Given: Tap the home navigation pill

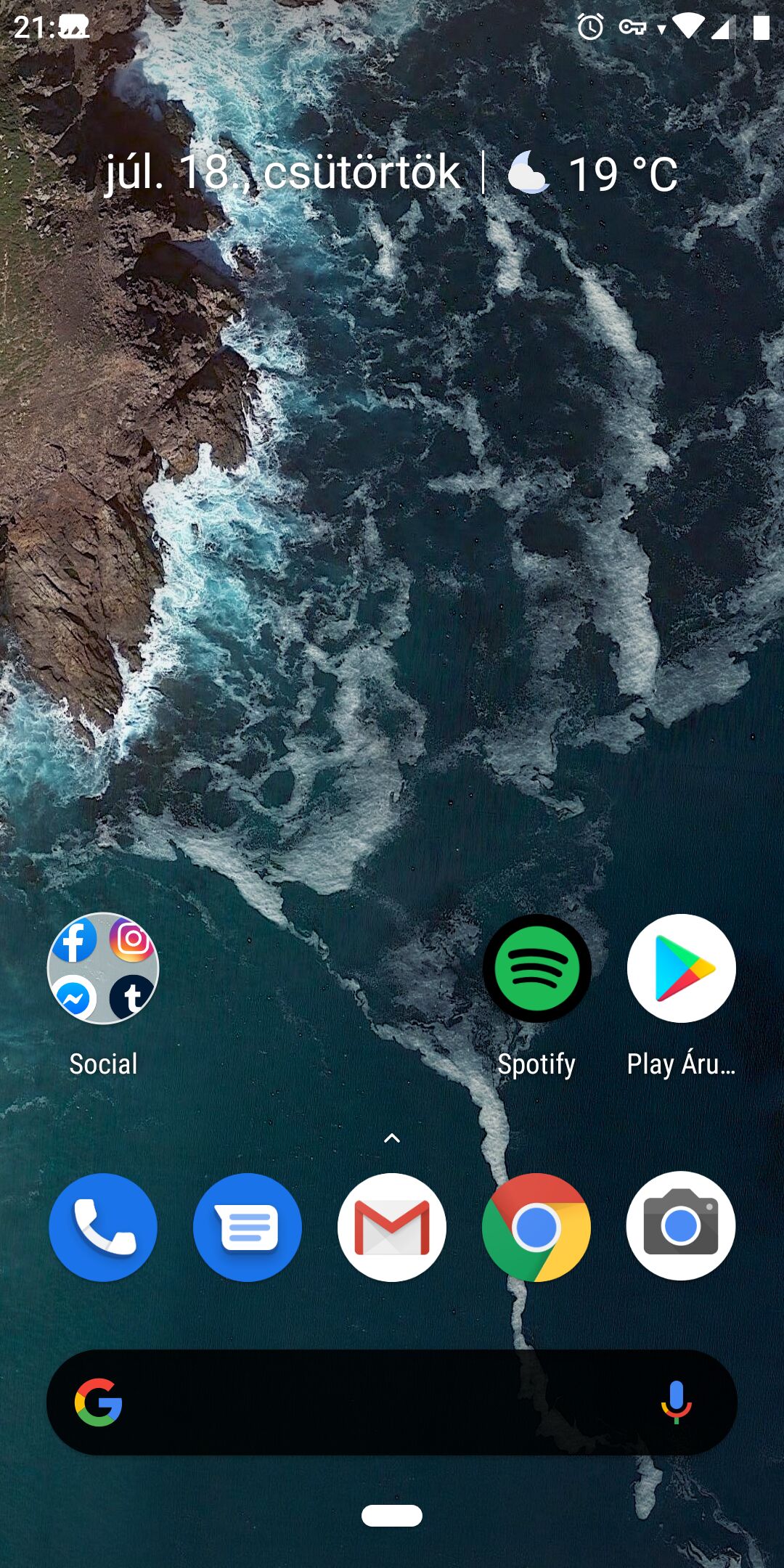Looking at the screenshot, I should coord(392,1515).
